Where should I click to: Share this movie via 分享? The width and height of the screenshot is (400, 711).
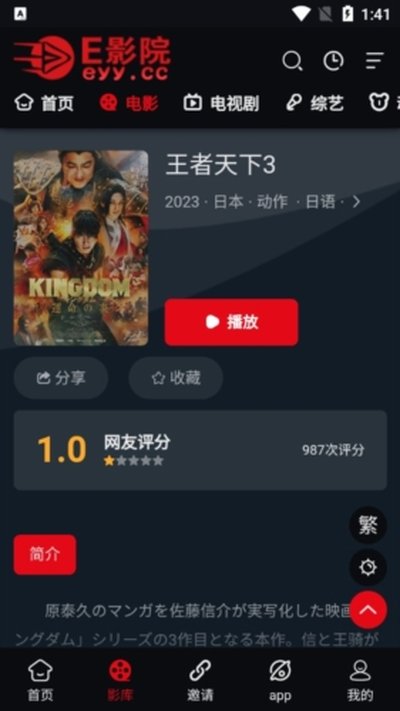(x=61, y=378)
